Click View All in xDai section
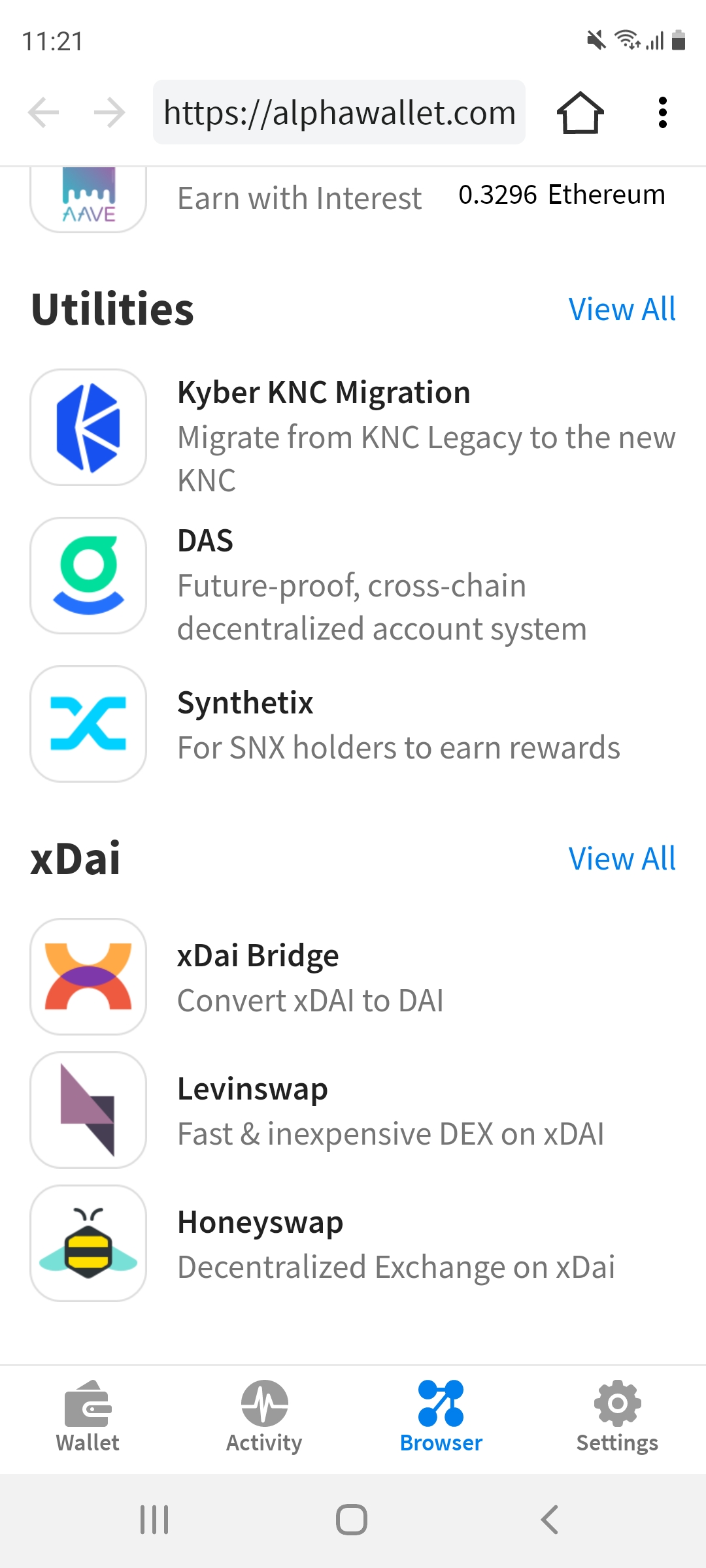Screen dimensions: 706x1568 click(622, 858)
